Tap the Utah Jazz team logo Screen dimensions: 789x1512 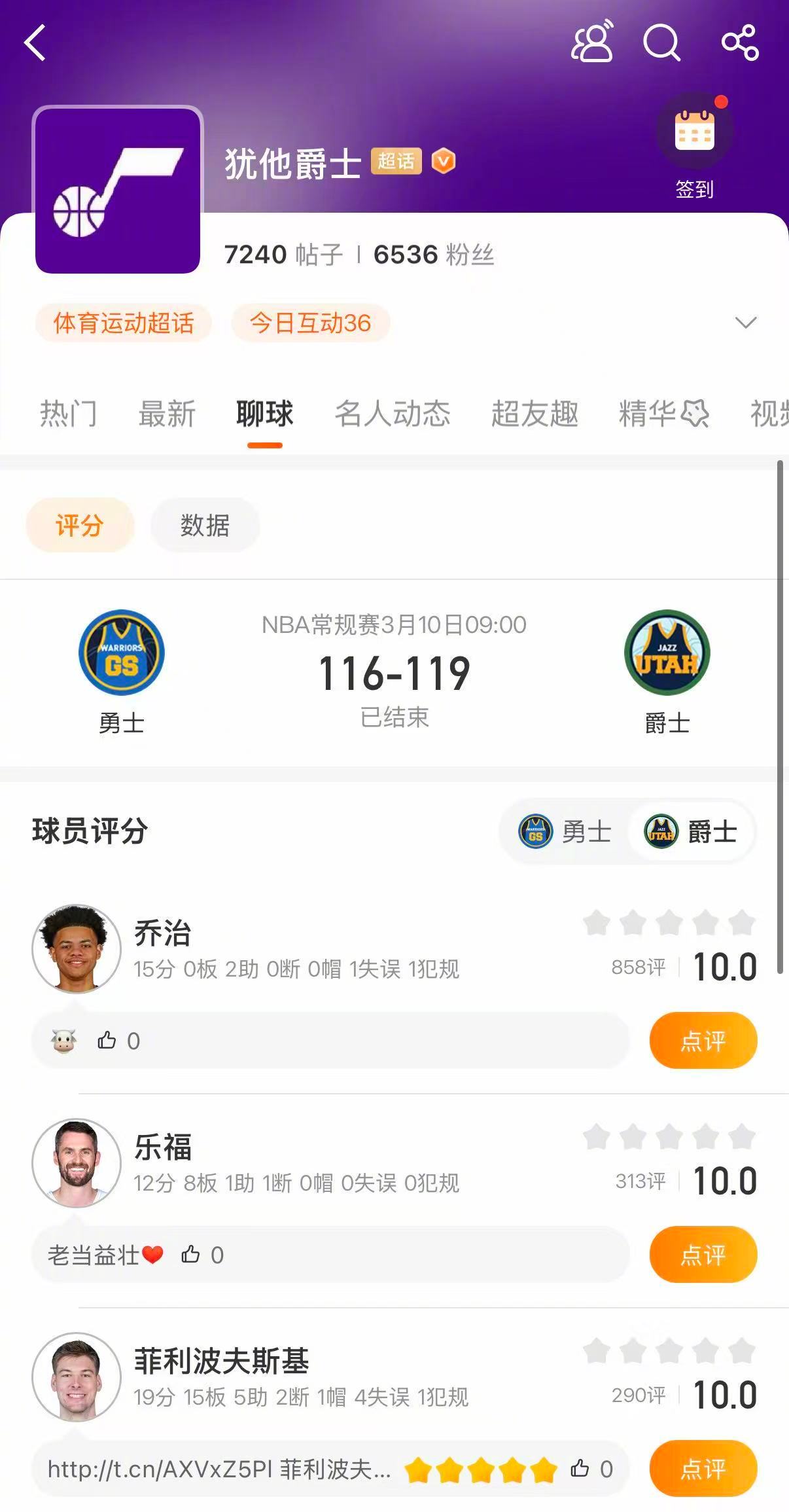pos(668,653)
